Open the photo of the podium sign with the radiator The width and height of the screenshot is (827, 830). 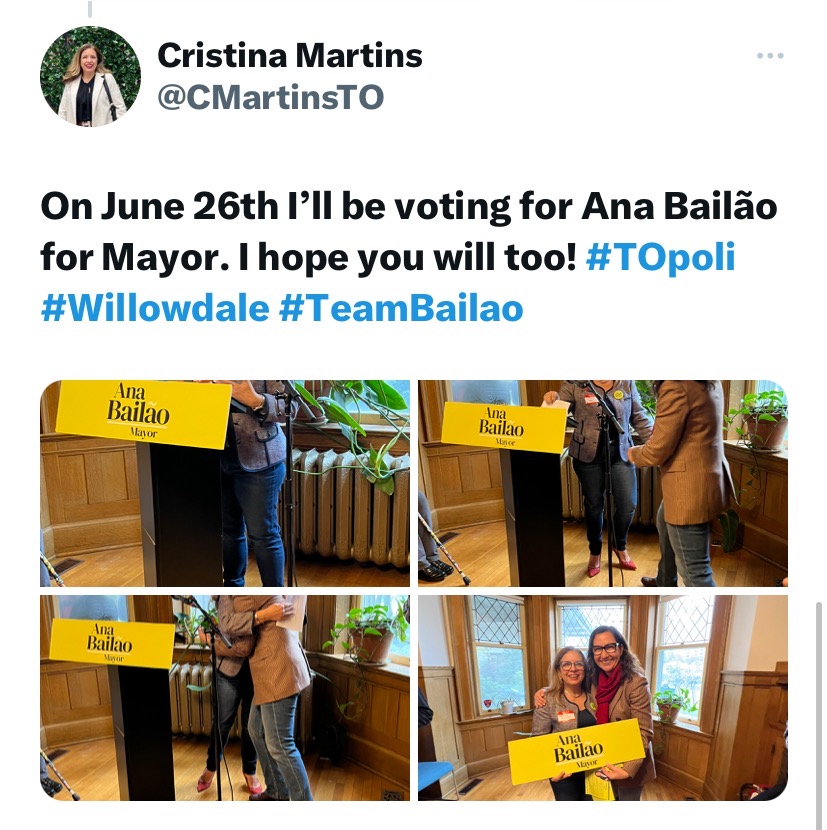click(x=225, y=483)
